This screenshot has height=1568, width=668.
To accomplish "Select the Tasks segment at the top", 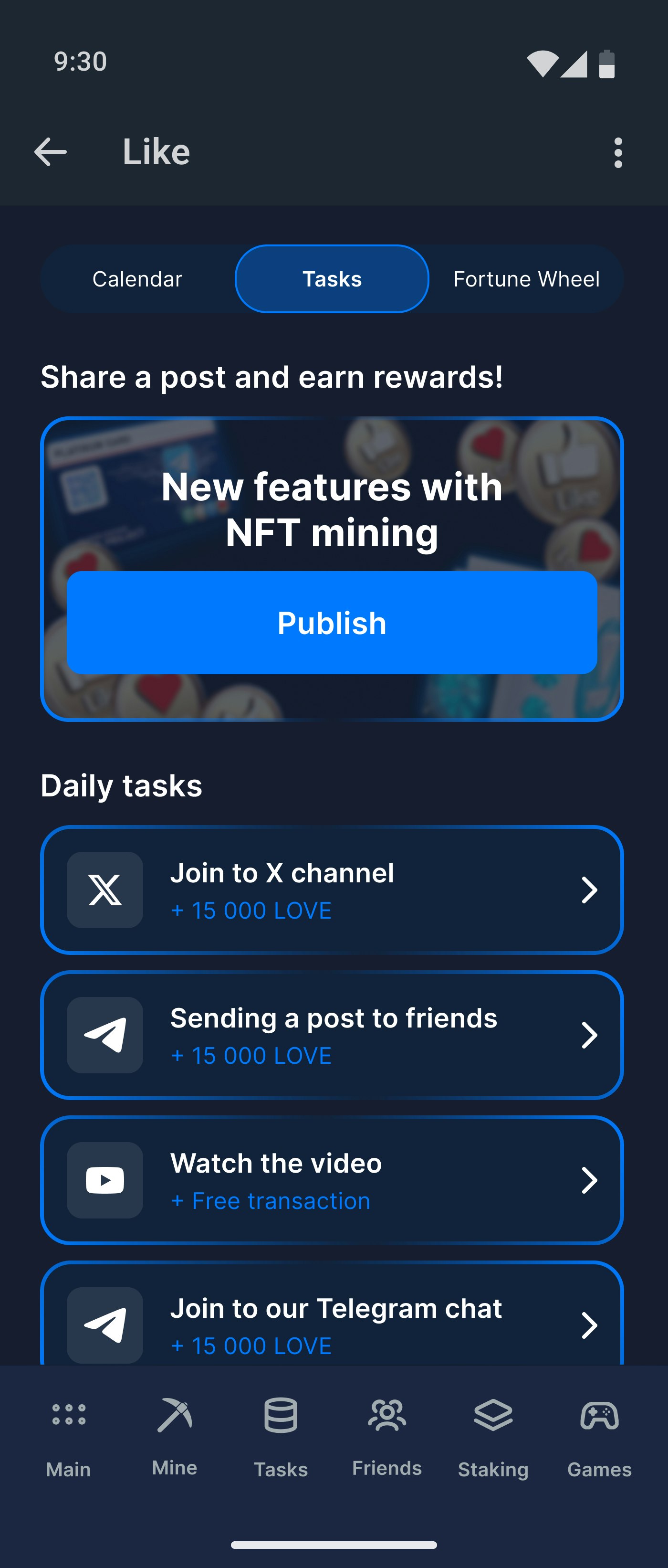I will click(332, 279).
